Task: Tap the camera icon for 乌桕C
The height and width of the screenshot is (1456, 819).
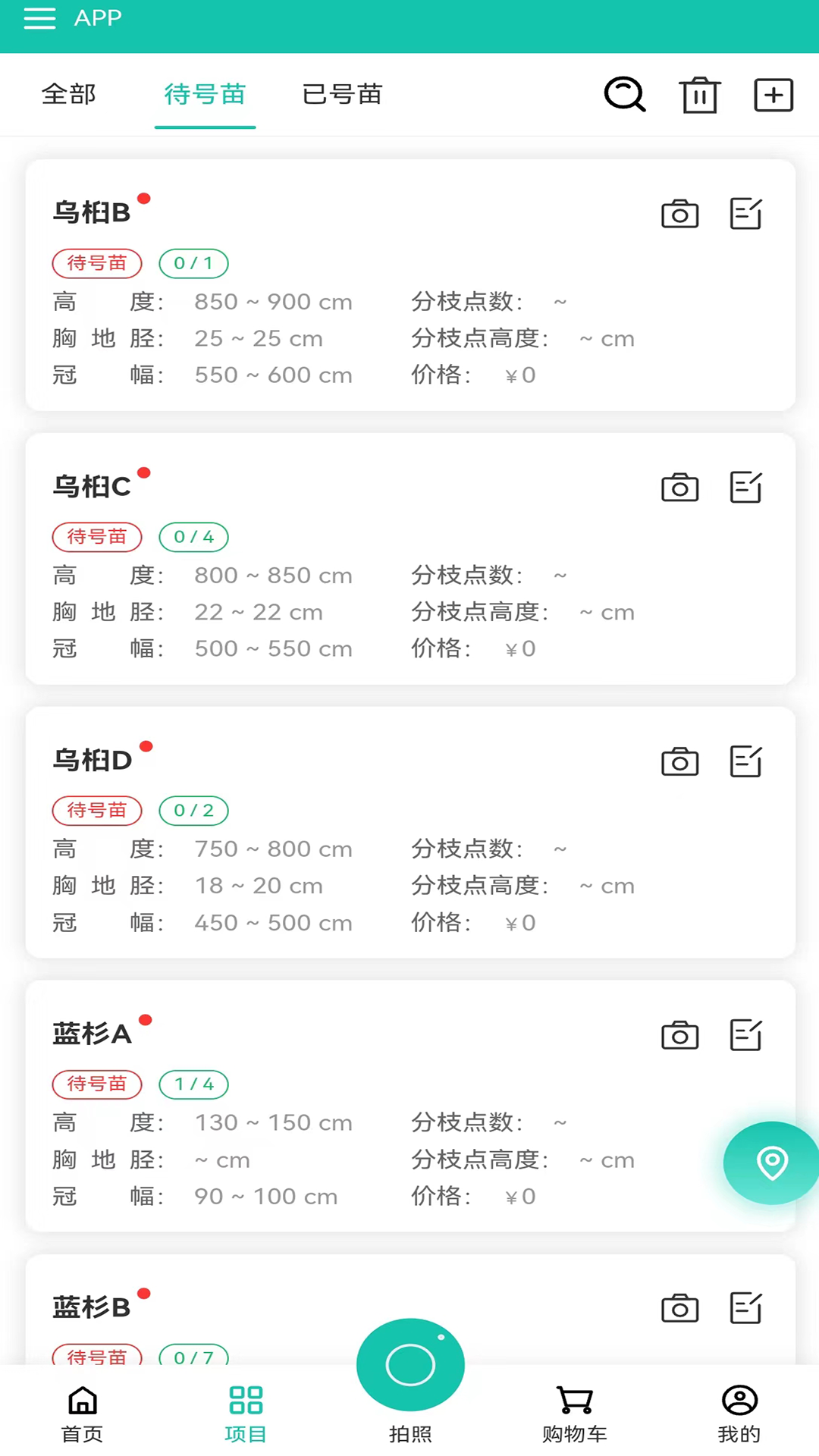Action: tap(679, 488)
